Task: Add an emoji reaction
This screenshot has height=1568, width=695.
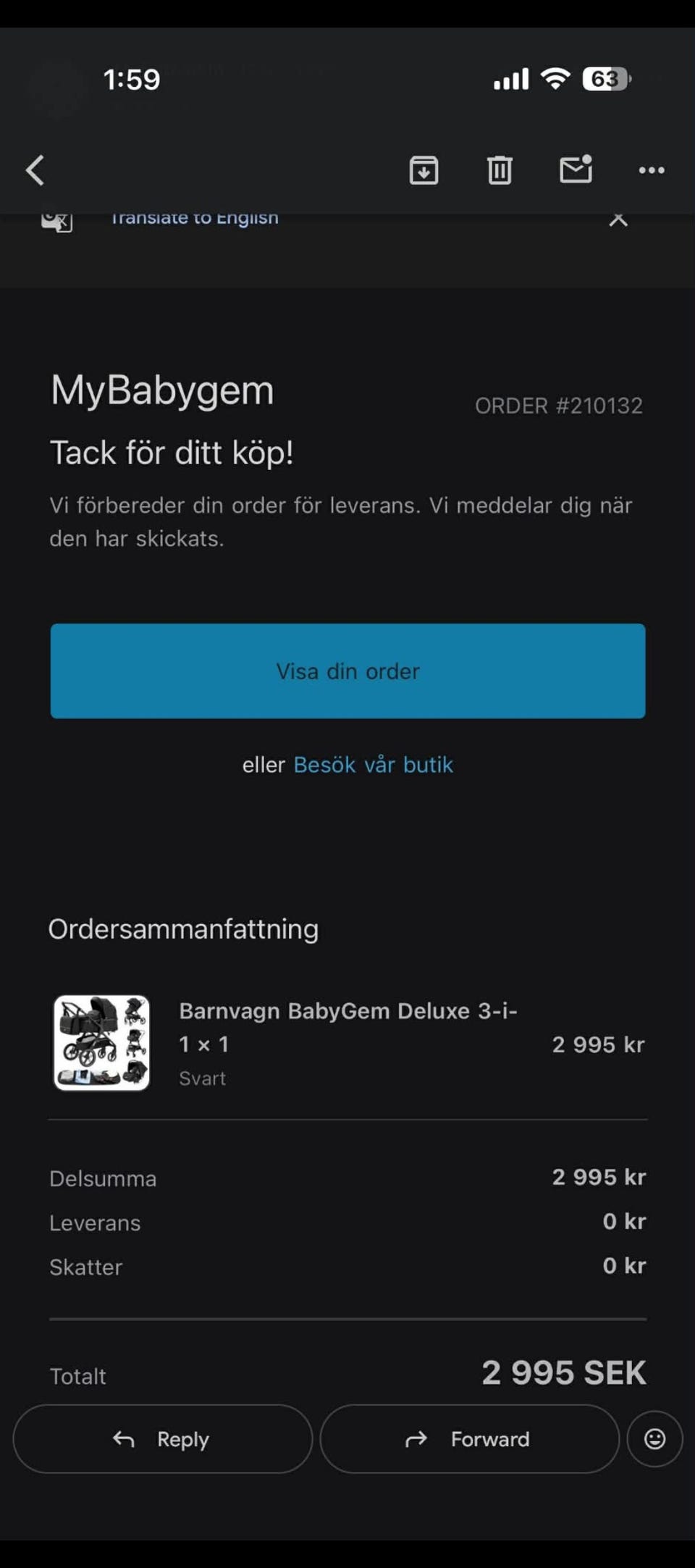Action: (654, 1438)
